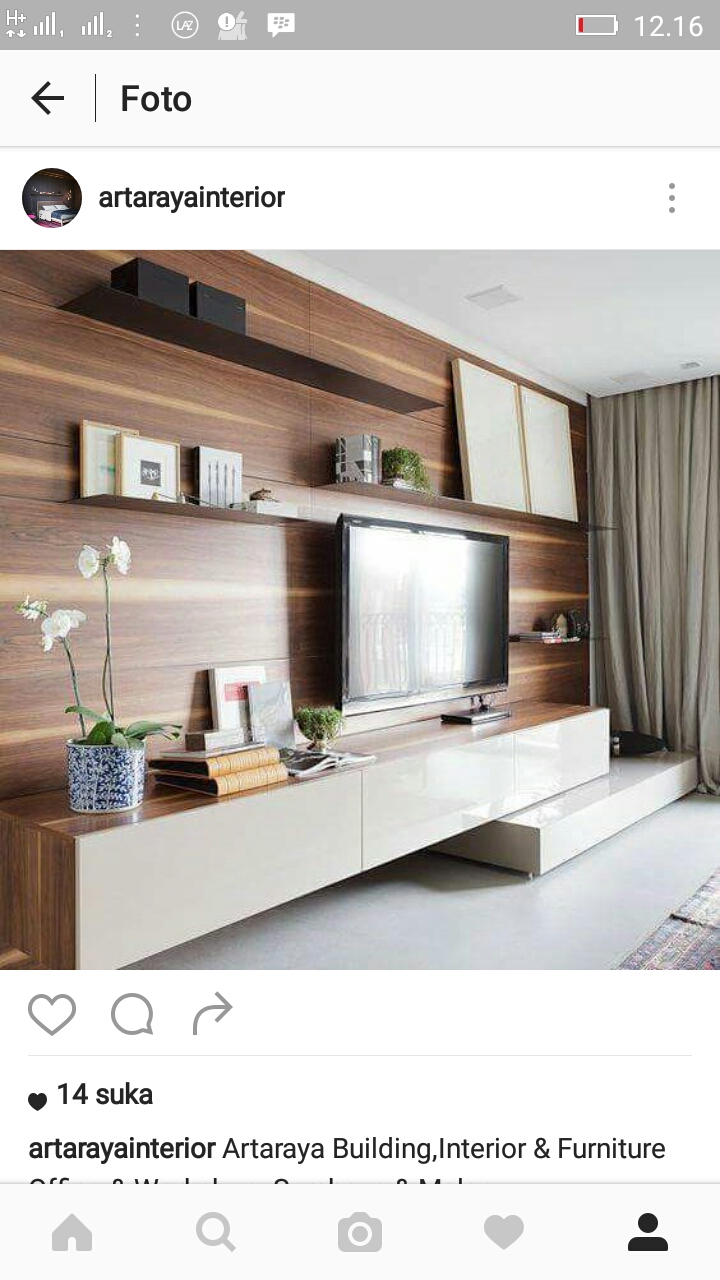
Task: Switch to the Home tab
Action: point(72,1232)
